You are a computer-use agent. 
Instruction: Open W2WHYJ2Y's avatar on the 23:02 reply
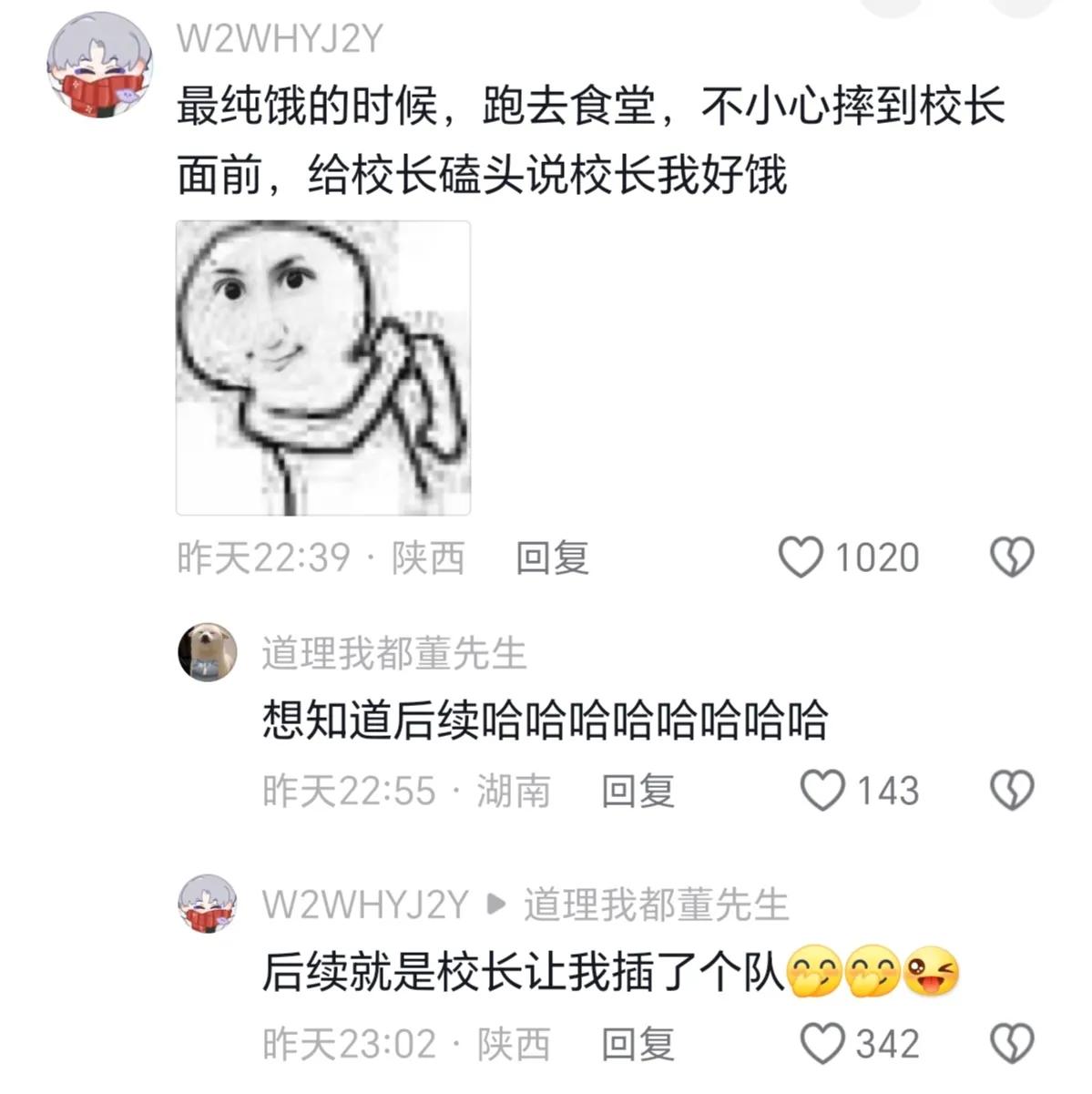pos(207,904)
